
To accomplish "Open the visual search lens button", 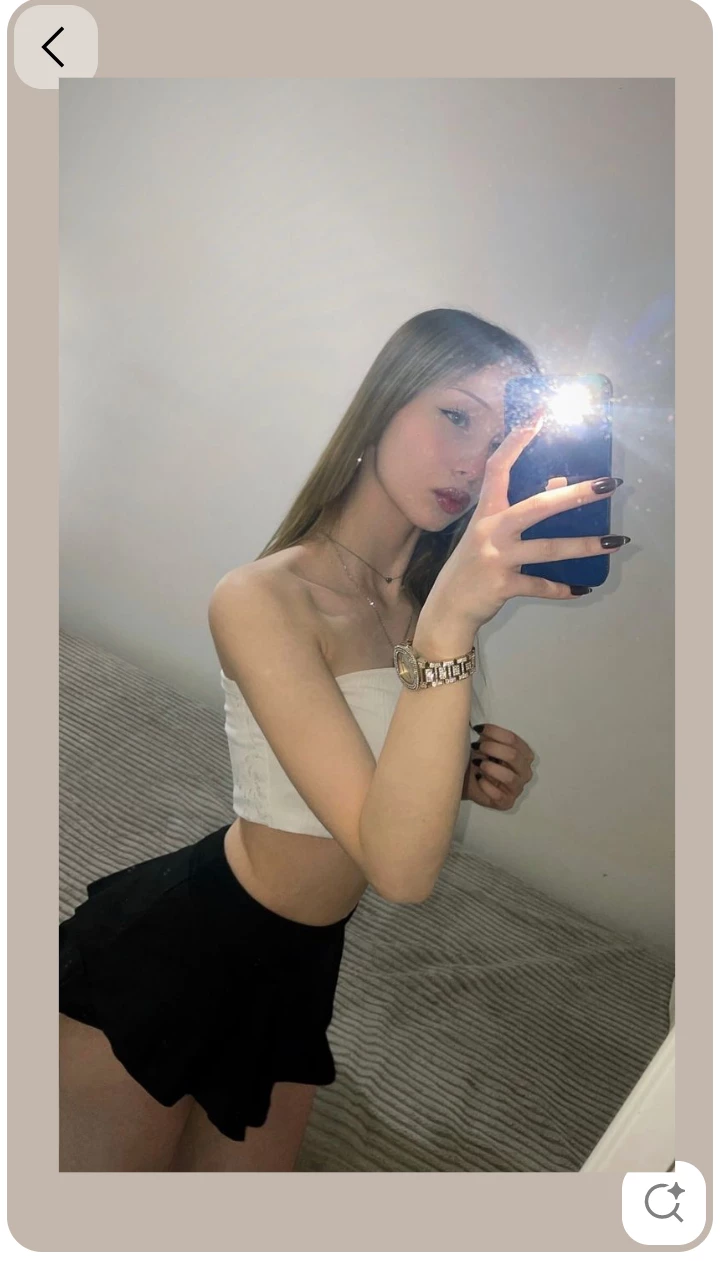I will [x=663, y=1202].
